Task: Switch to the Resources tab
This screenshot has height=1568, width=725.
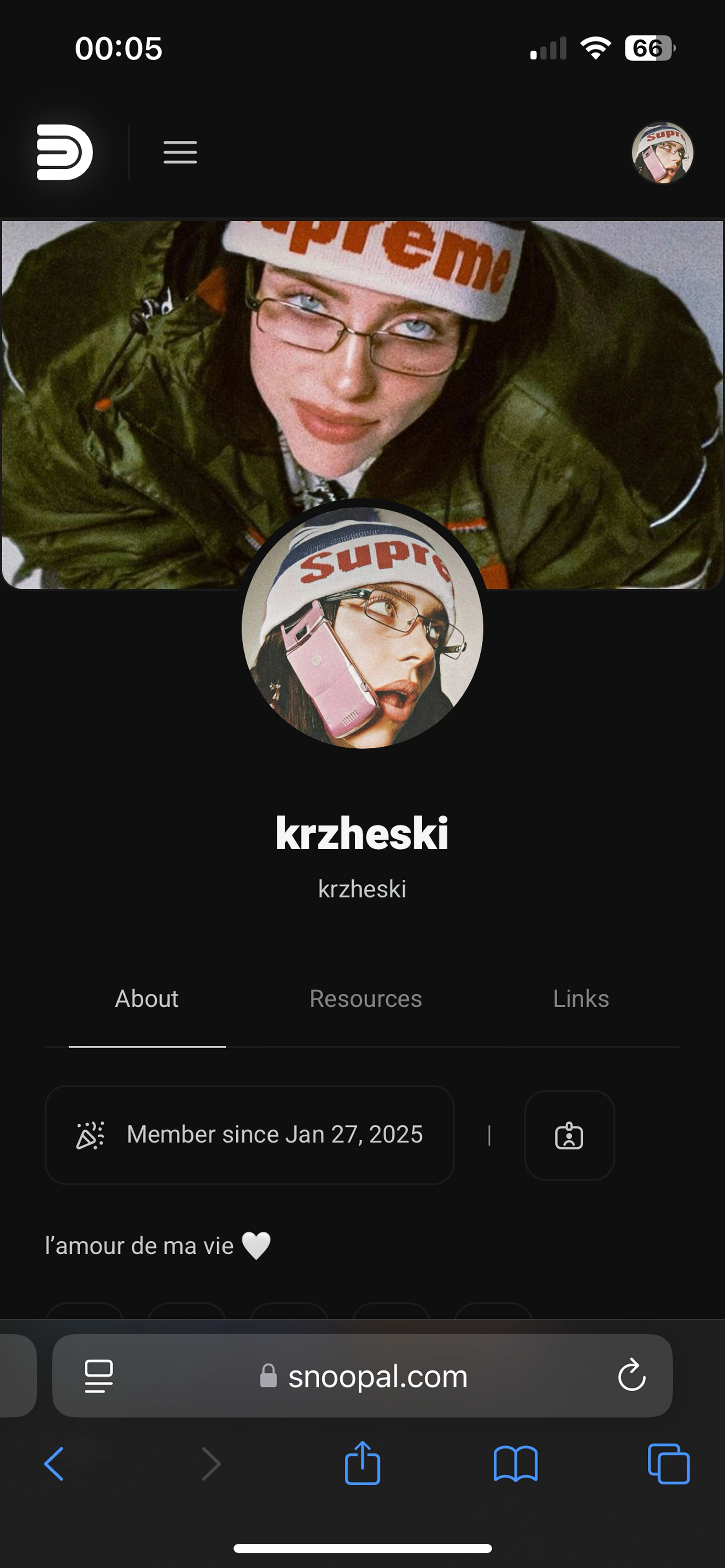Action: click(366, 999)
